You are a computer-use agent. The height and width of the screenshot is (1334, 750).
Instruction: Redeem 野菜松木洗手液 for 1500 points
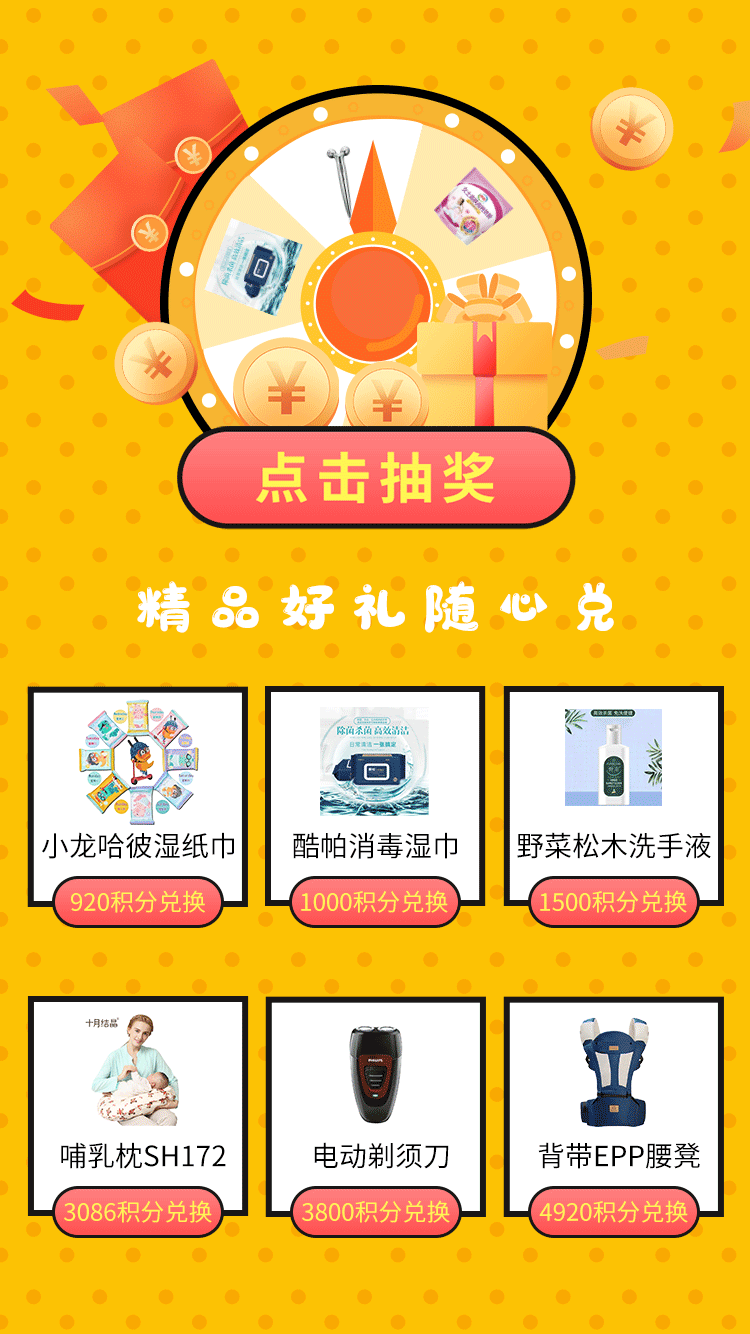coord(613,902)
